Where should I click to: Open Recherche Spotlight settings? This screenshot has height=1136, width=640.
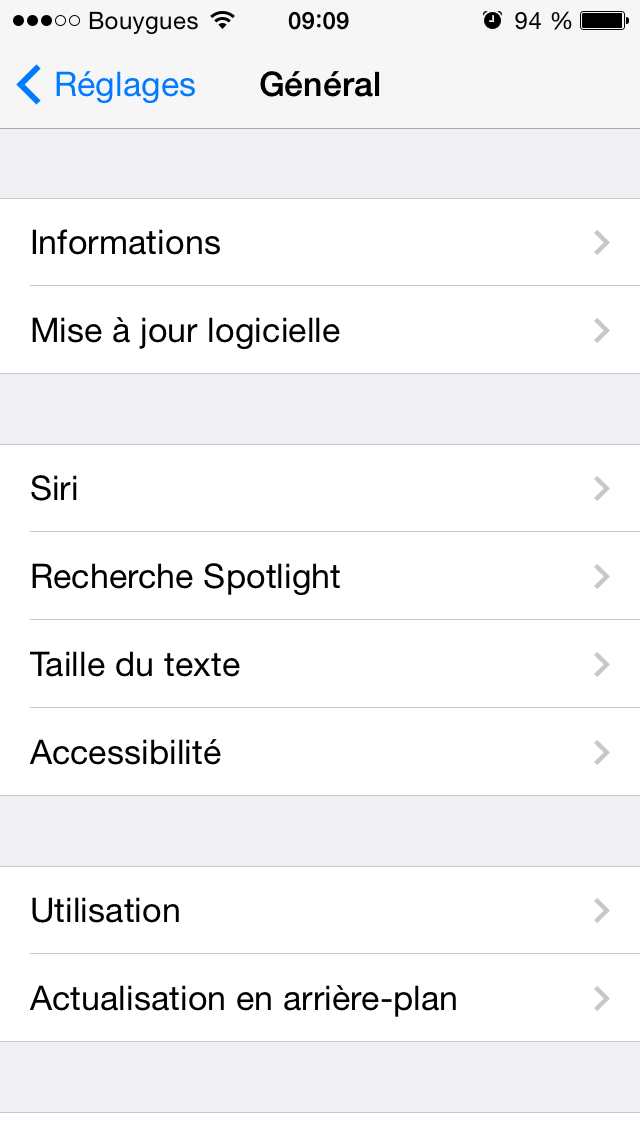click(320, 576)
